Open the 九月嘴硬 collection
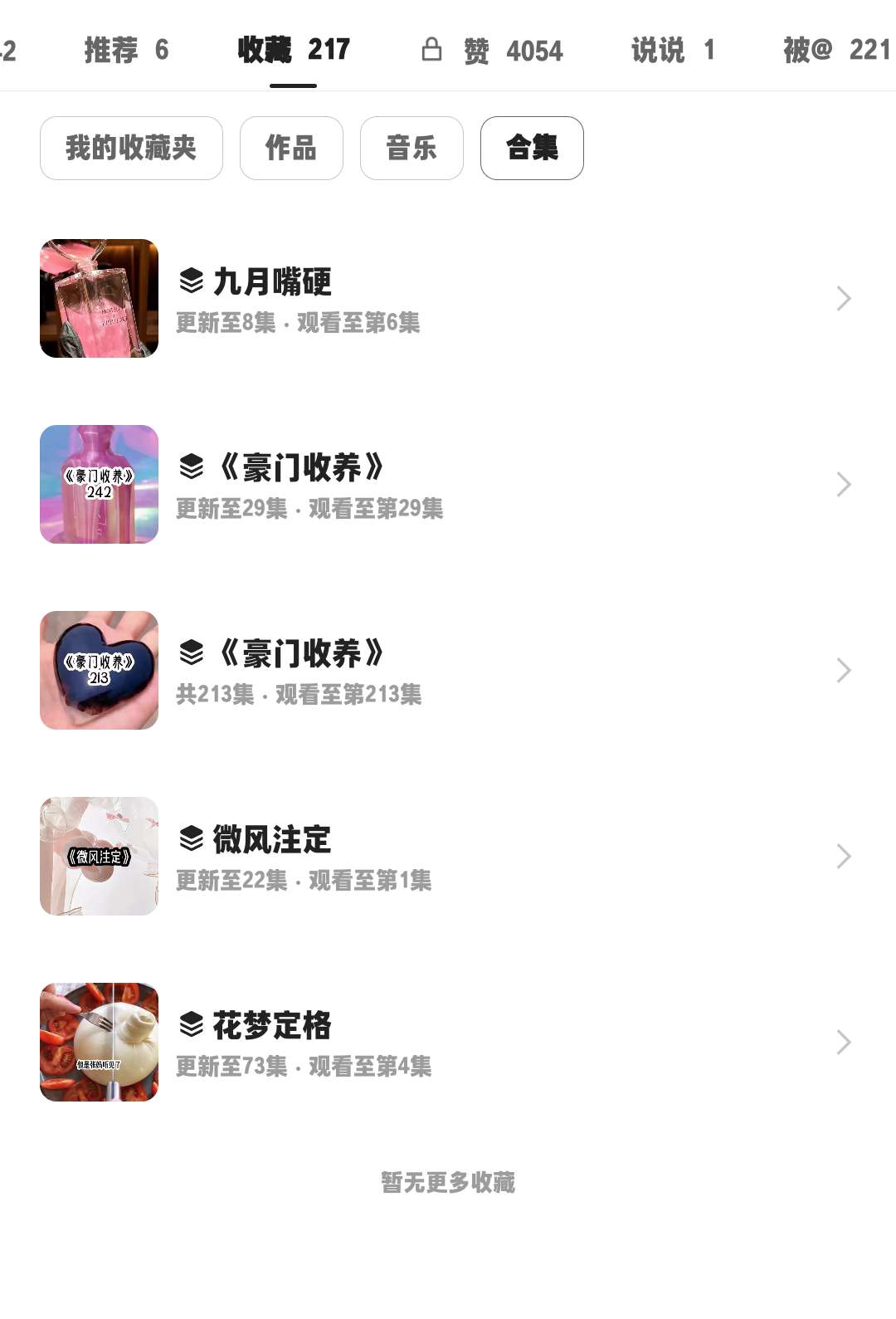The height and width of the screenshot is (1319, 896). tap(448, 299)
